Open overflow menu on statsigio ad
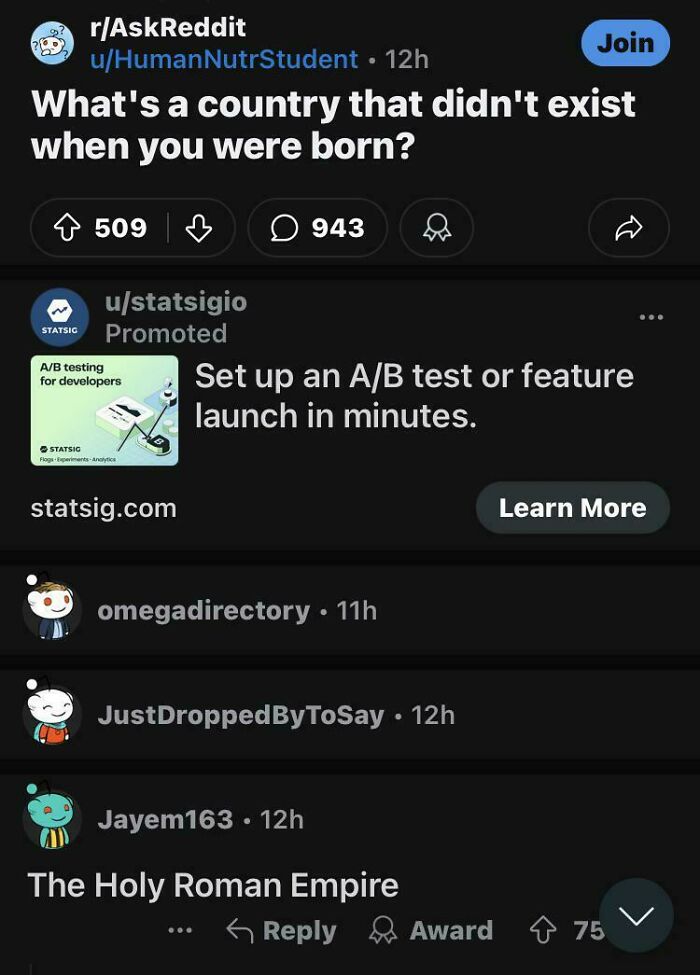 click(651, 317)
